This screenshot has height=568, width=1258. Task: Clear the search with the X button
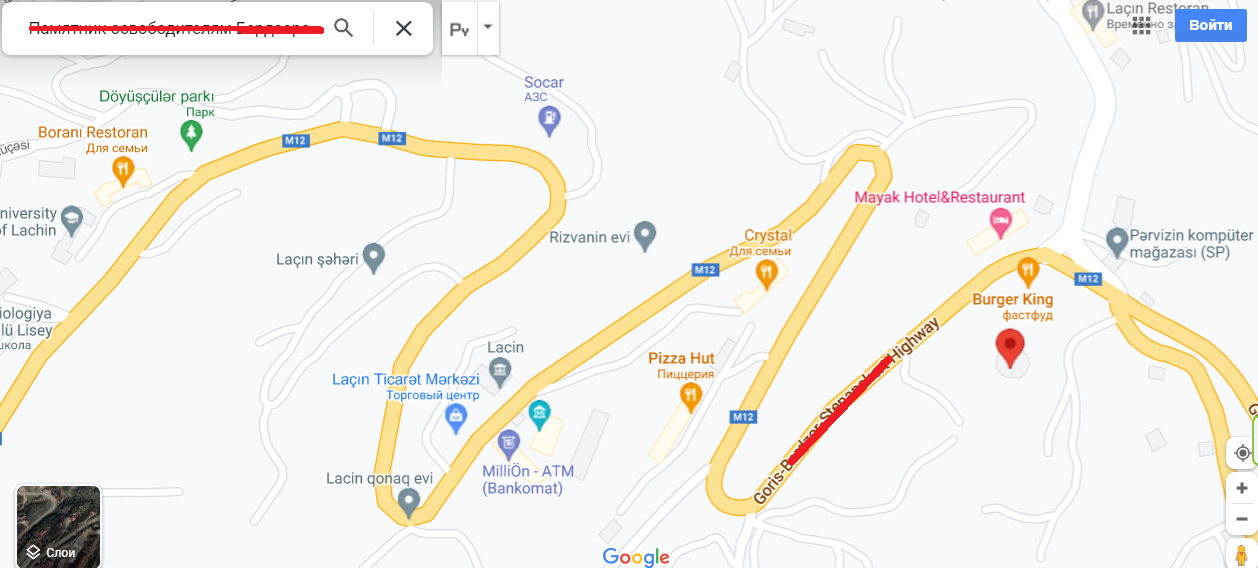[x=403, y=28]
